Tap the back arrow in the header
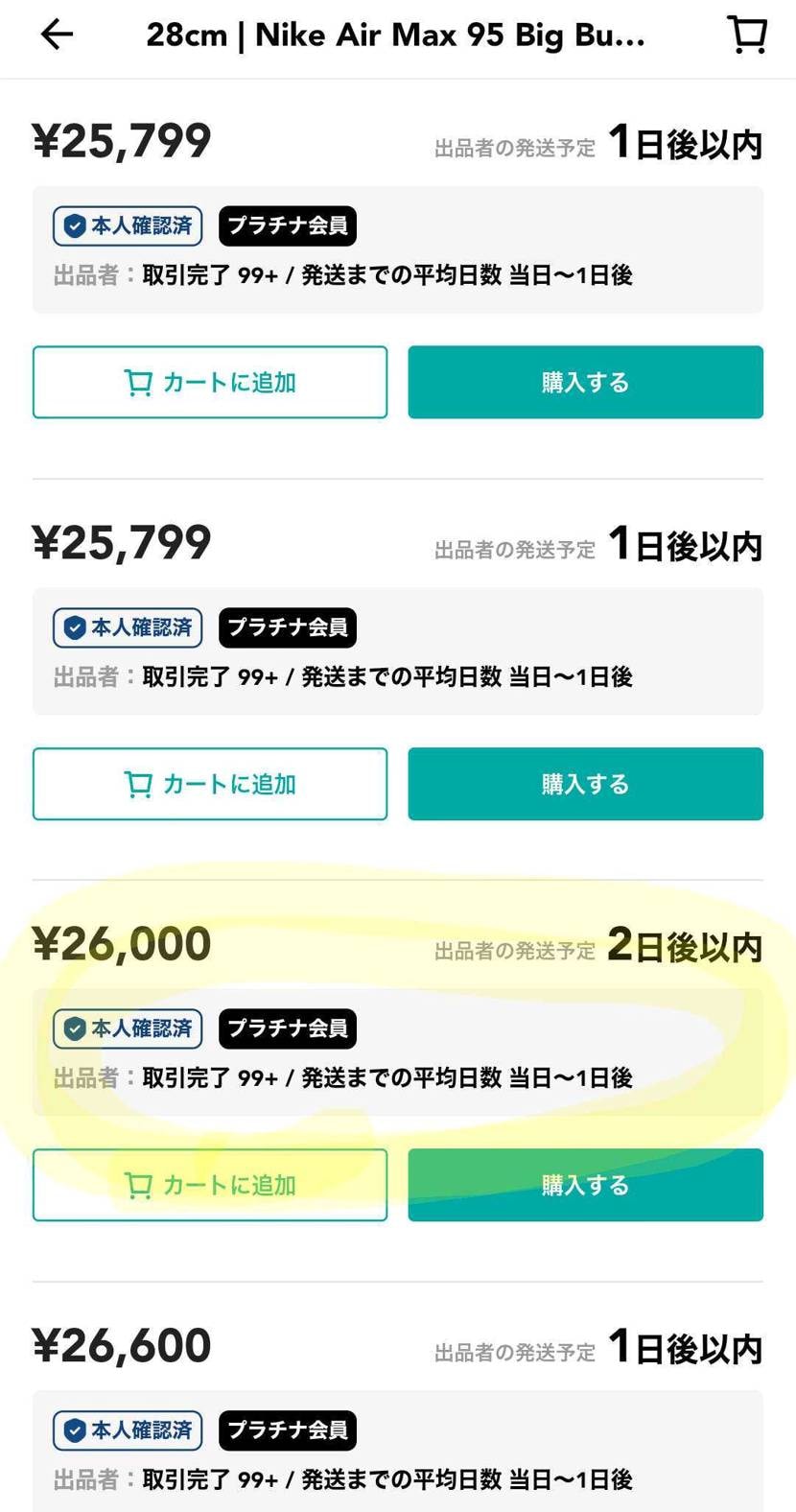Image resolution: width=796 pixels, height=1512 pixels. click(55, 34)
